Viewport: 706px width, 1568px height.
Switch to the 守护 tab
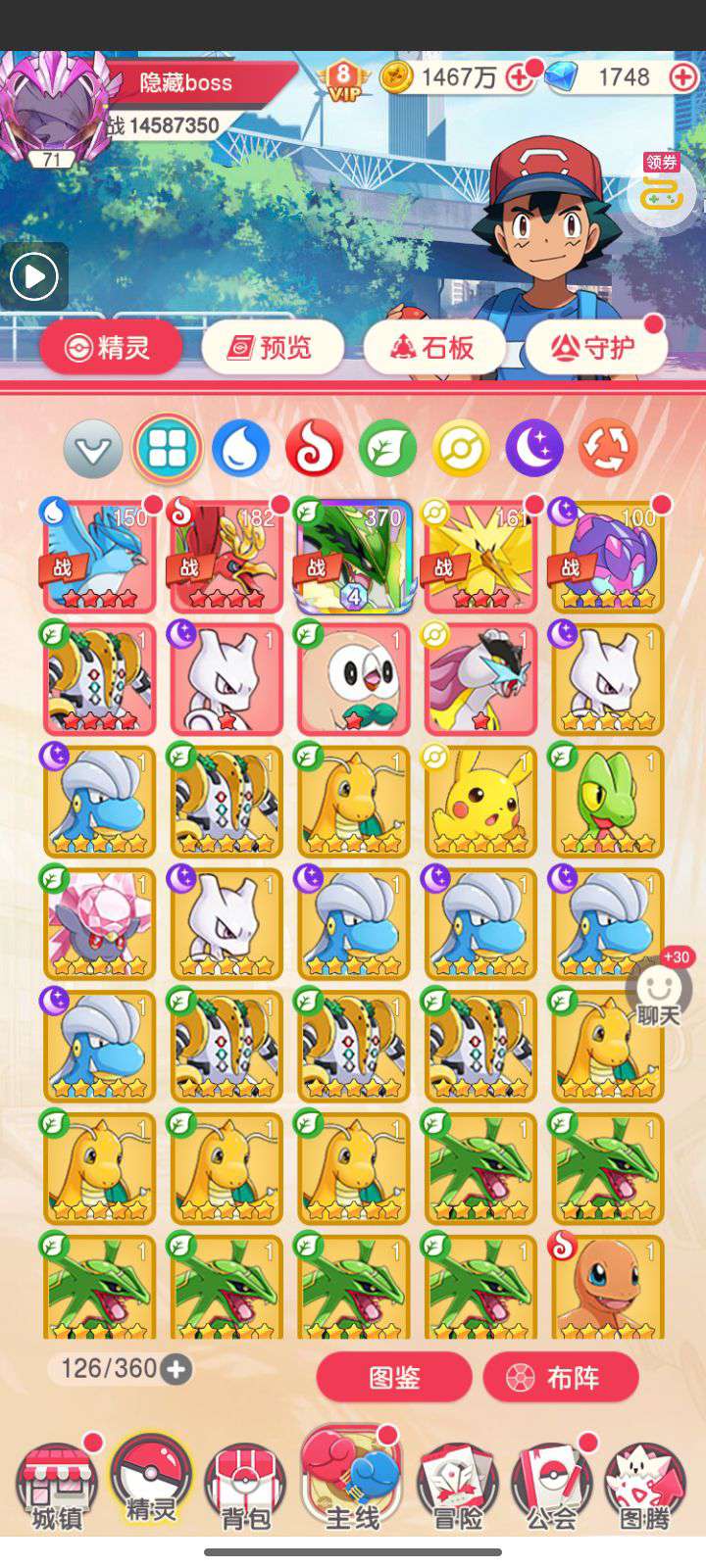click(x=595, y=347)
